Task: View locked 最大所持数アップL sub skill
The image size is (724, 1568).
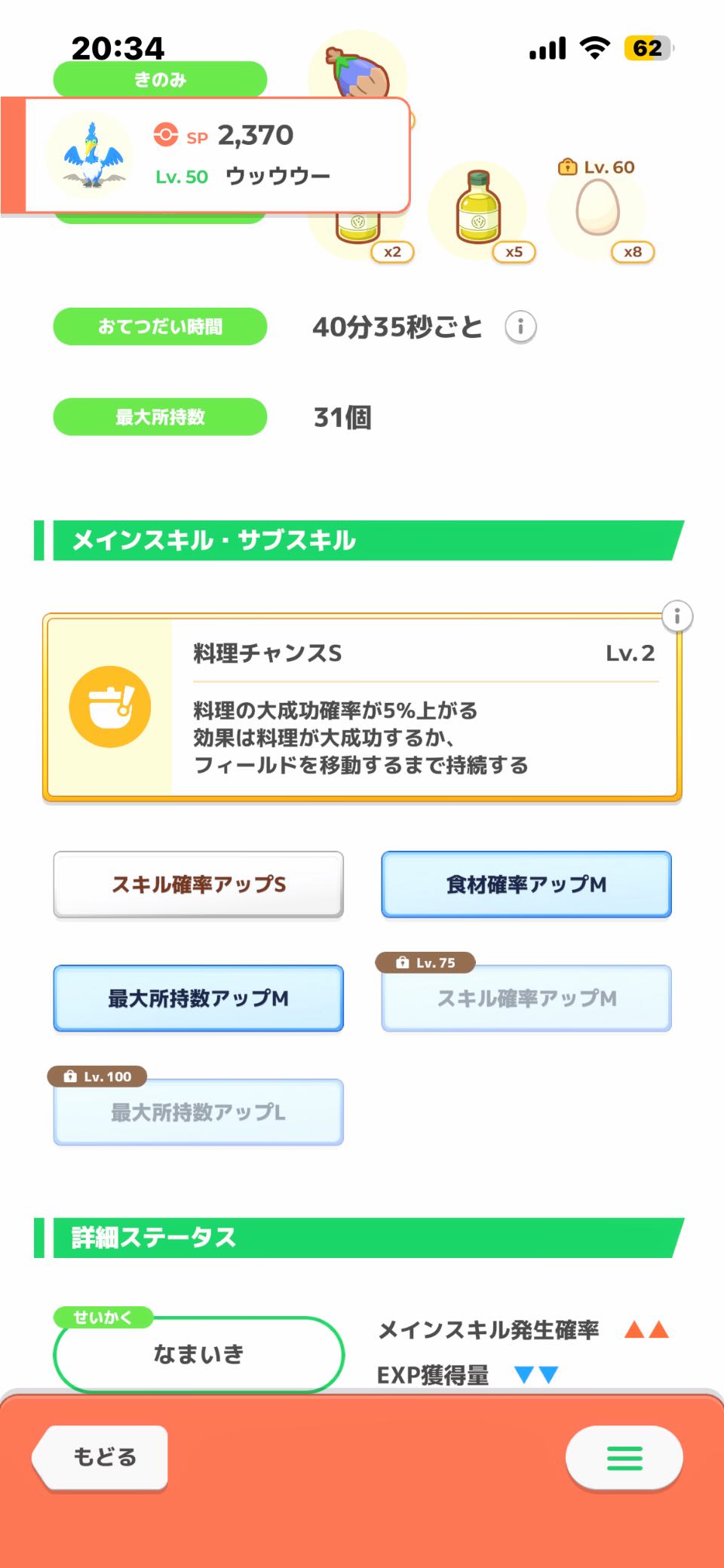Action: coord(198,1112)
